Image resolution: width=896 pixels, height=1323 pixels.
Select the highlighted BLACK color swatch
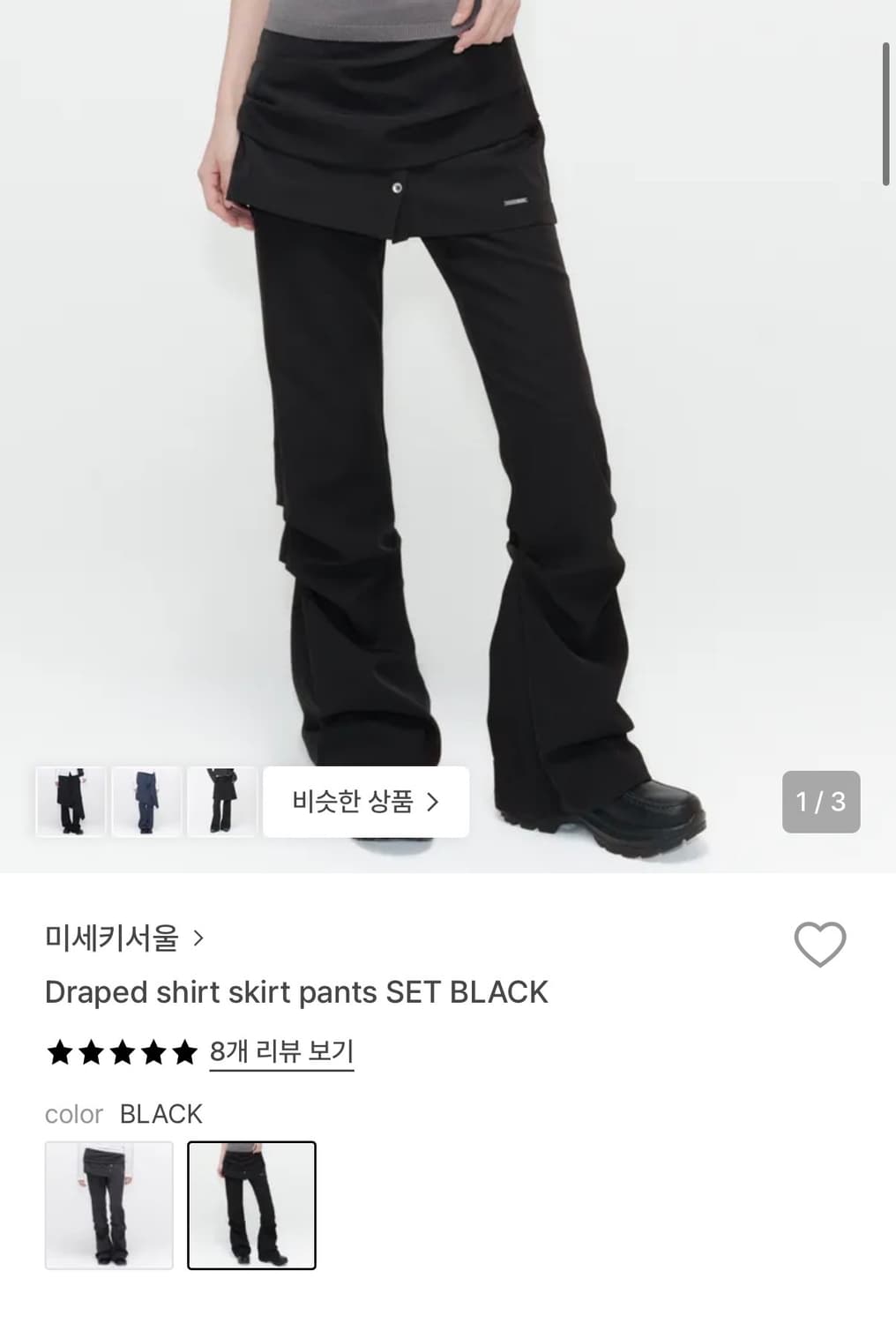[252, 1205]
